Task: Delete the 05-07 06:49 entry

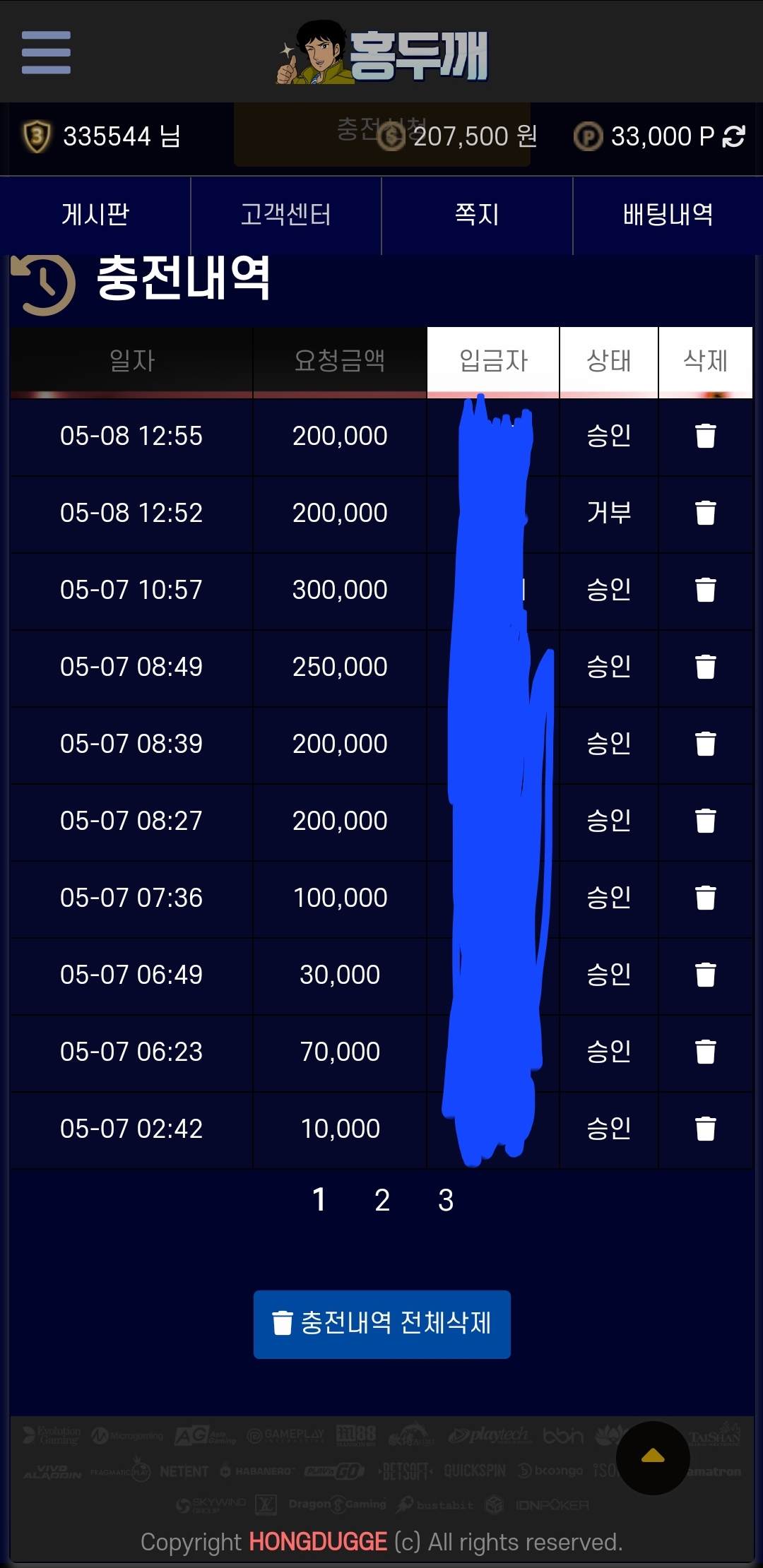Action: 705,975
